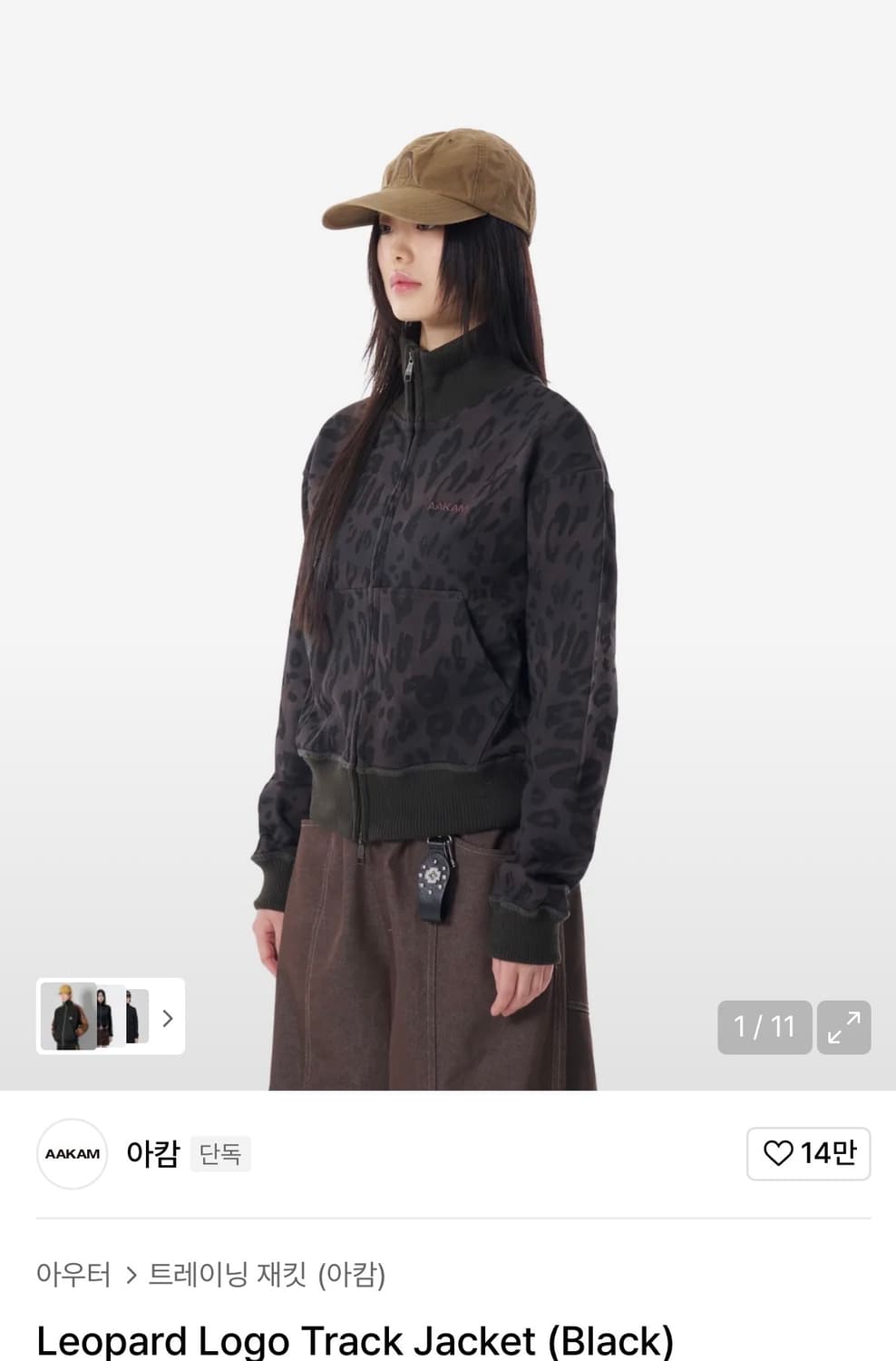The image size is (896, 1361).
Task: Select the first thumbnail with the cap
Action: click(68, 1018)
